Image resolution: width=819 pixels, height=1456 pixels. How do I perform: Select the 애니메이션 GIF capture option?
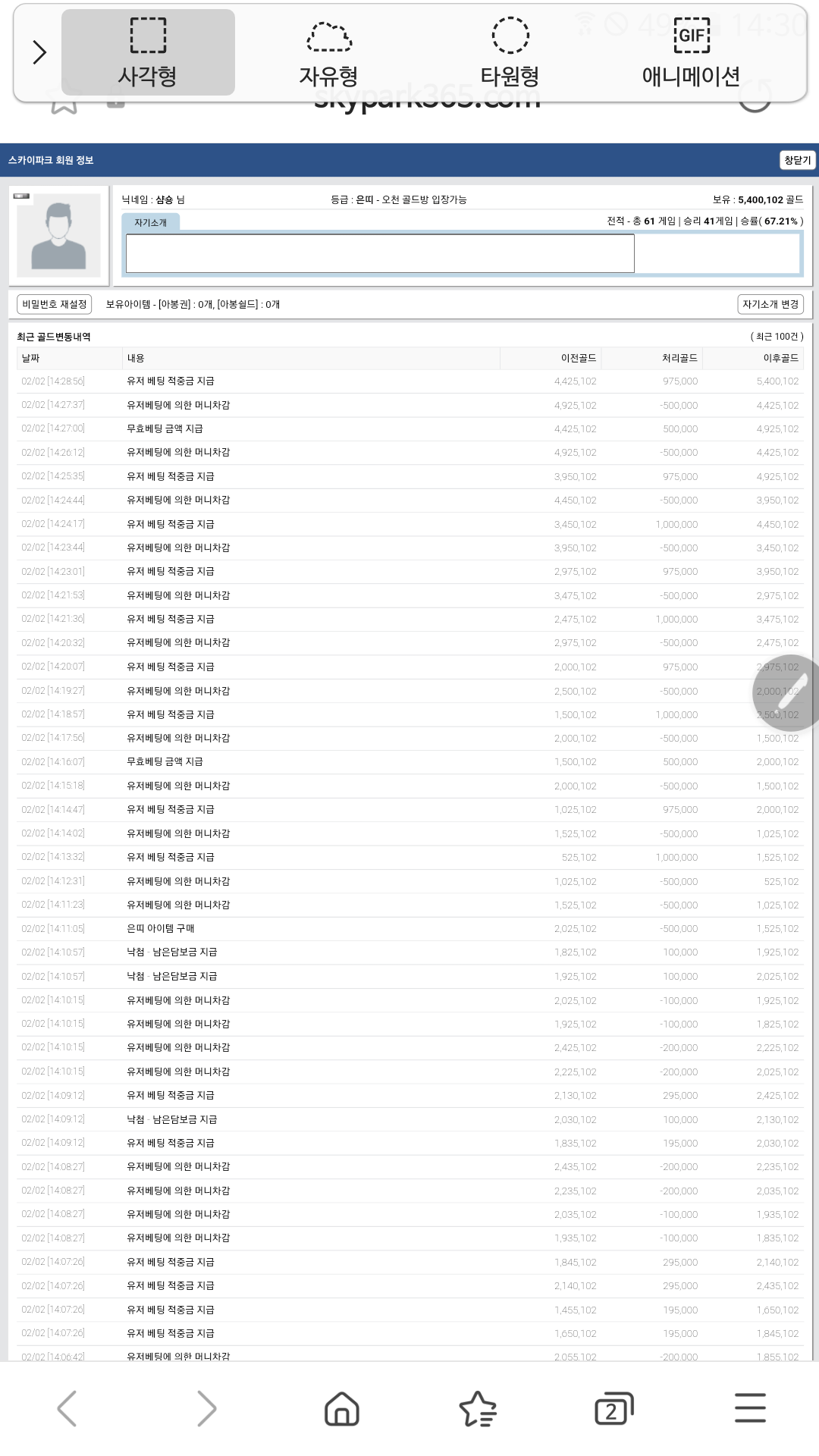(691, 52)
